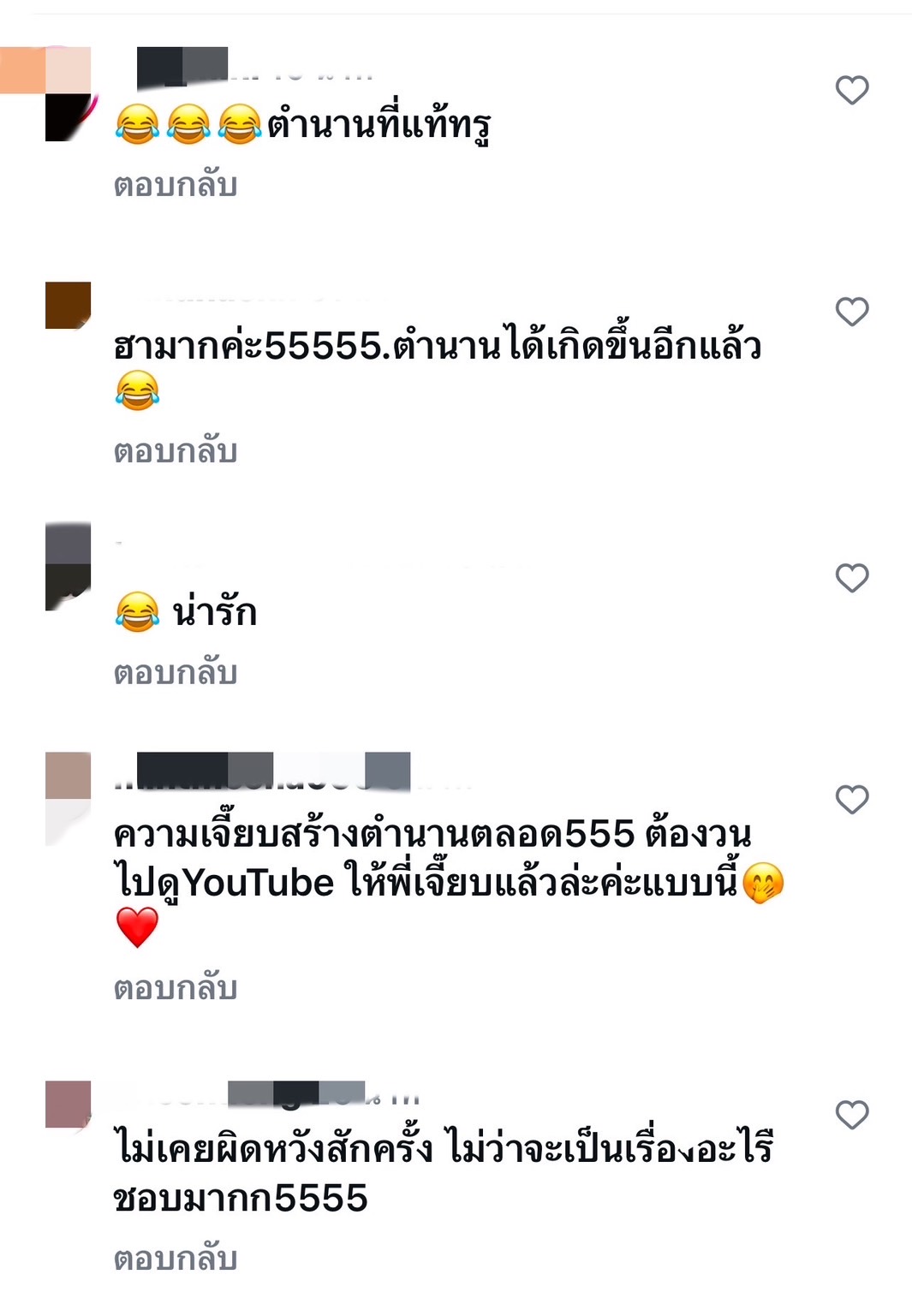Like the comment 'ตำนานที่แท้ทรู'

pos(852,90)
